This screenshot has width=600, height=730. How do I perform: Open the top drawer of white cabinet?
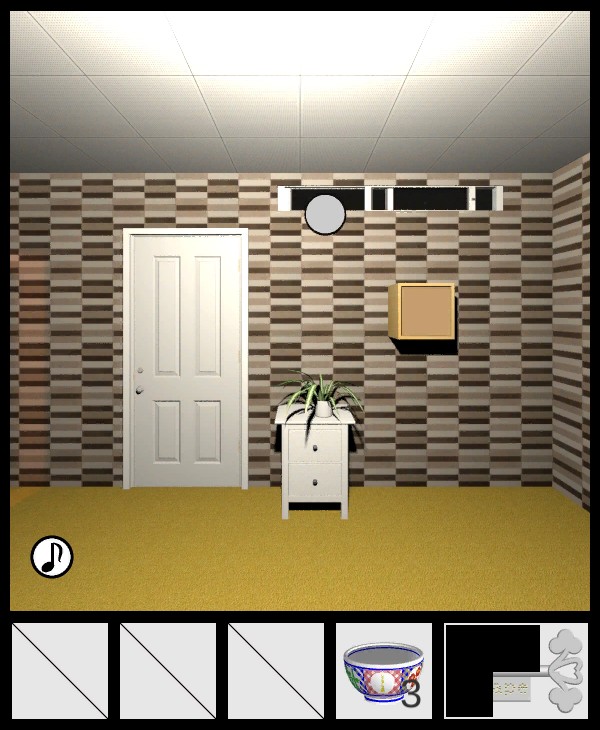click(316, 442)
